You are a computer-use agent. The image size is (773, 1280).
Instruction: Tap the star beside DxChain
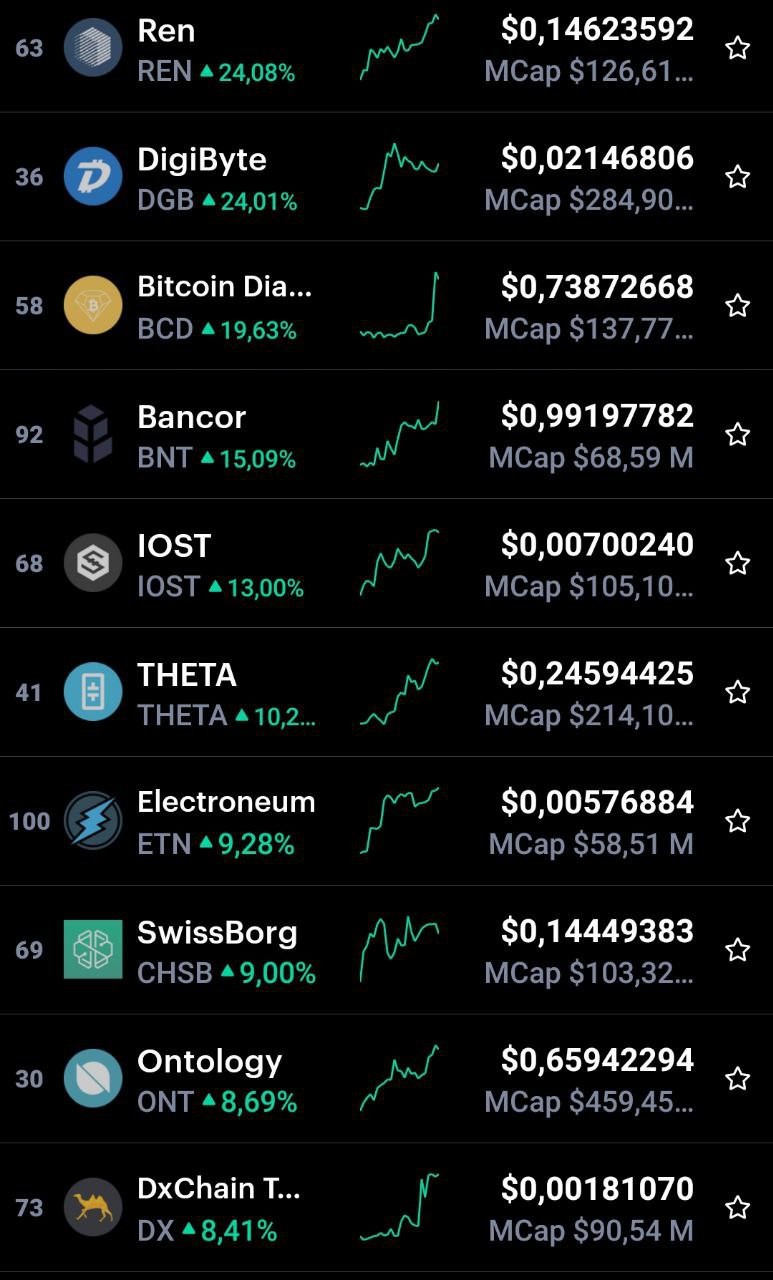(x=737, y=1208)
